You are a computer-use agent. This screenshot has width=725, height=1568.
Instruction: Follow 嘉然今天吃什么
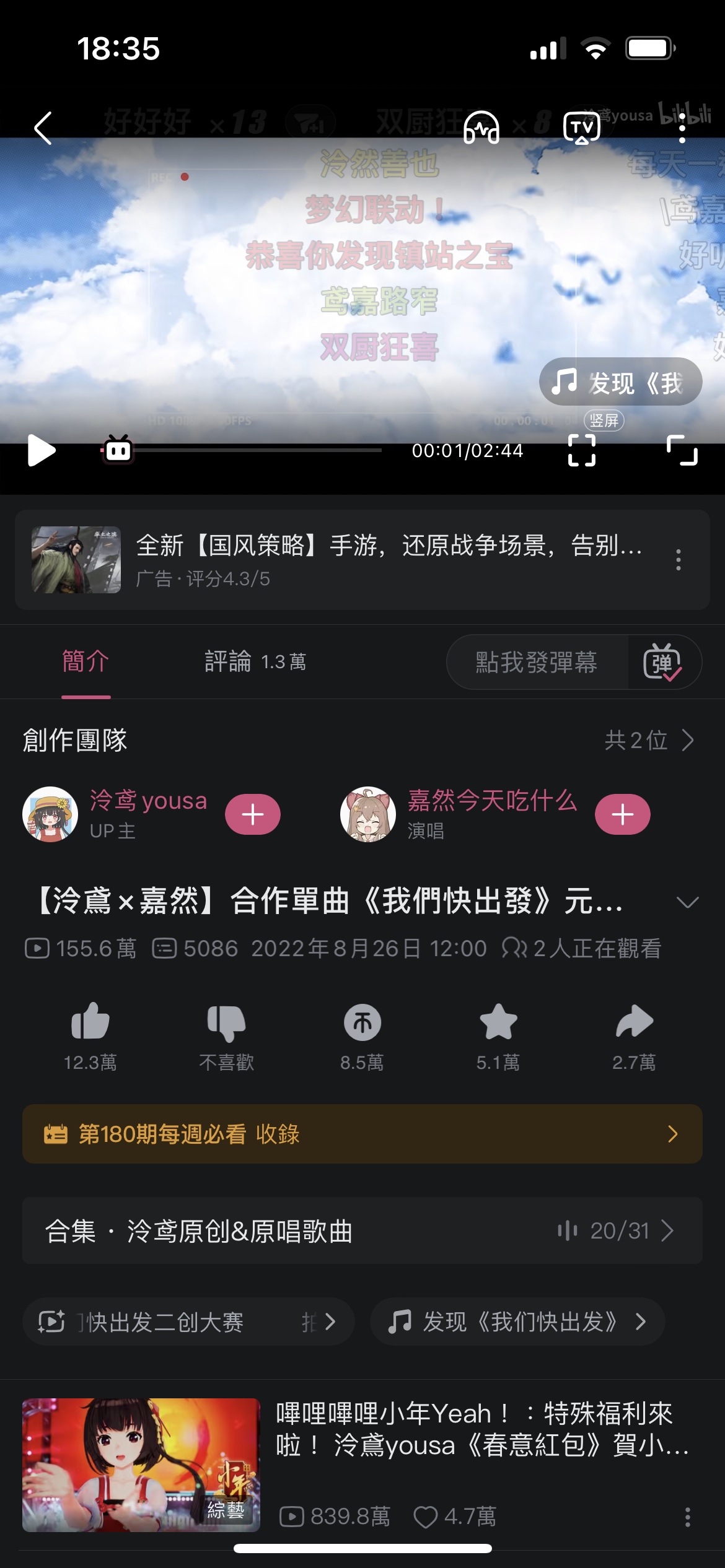pos(622,814)
